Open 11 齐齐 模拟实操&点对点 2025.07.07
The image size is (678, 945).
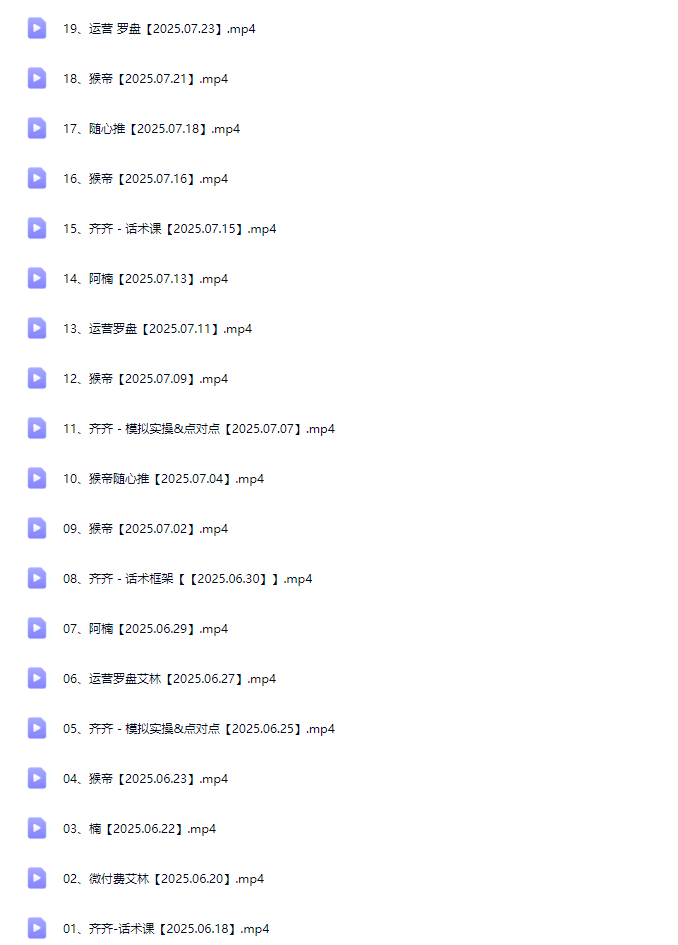(198, 429)
